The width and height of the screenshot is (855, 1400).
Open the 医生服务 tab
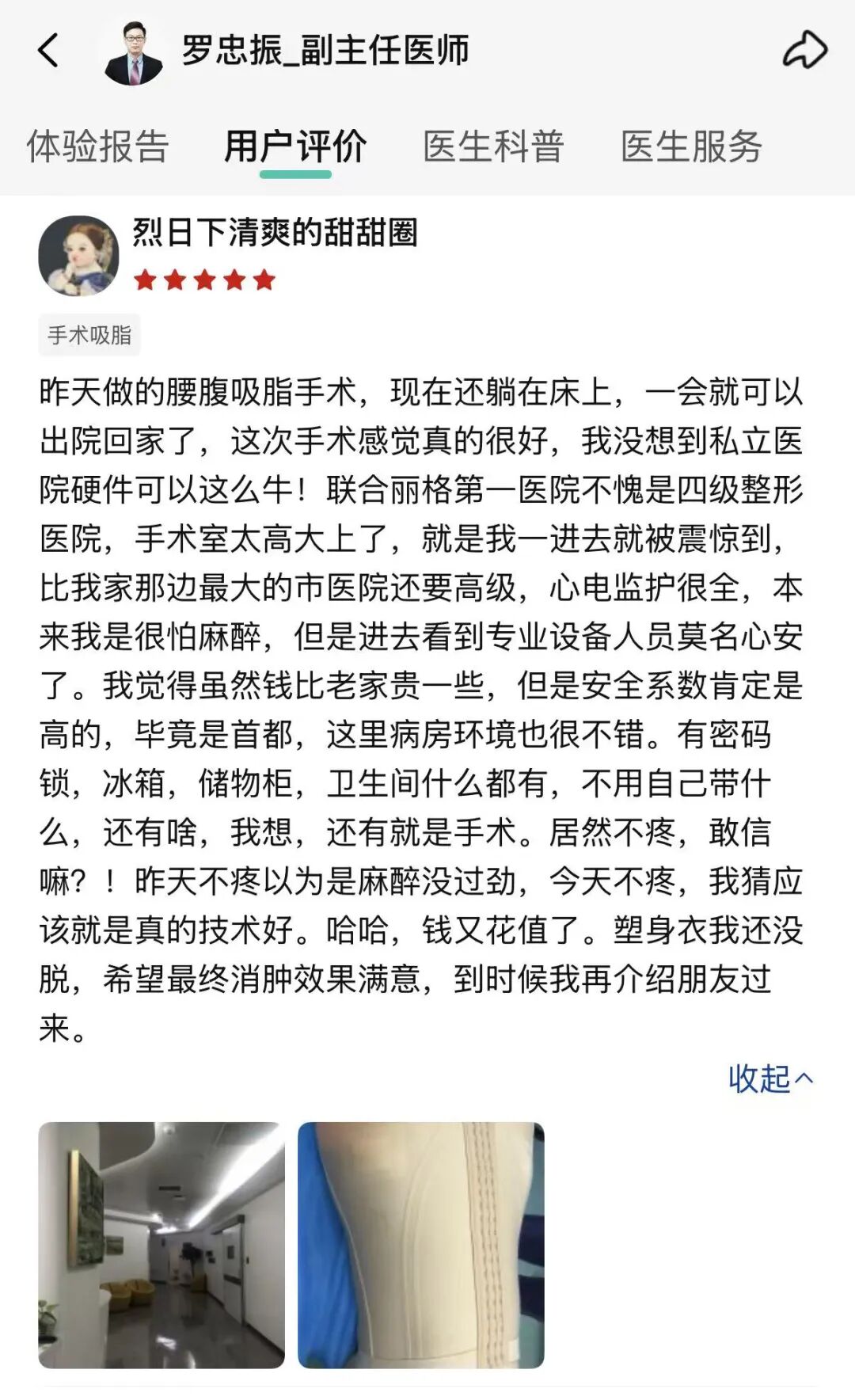[x=690, y=146]
